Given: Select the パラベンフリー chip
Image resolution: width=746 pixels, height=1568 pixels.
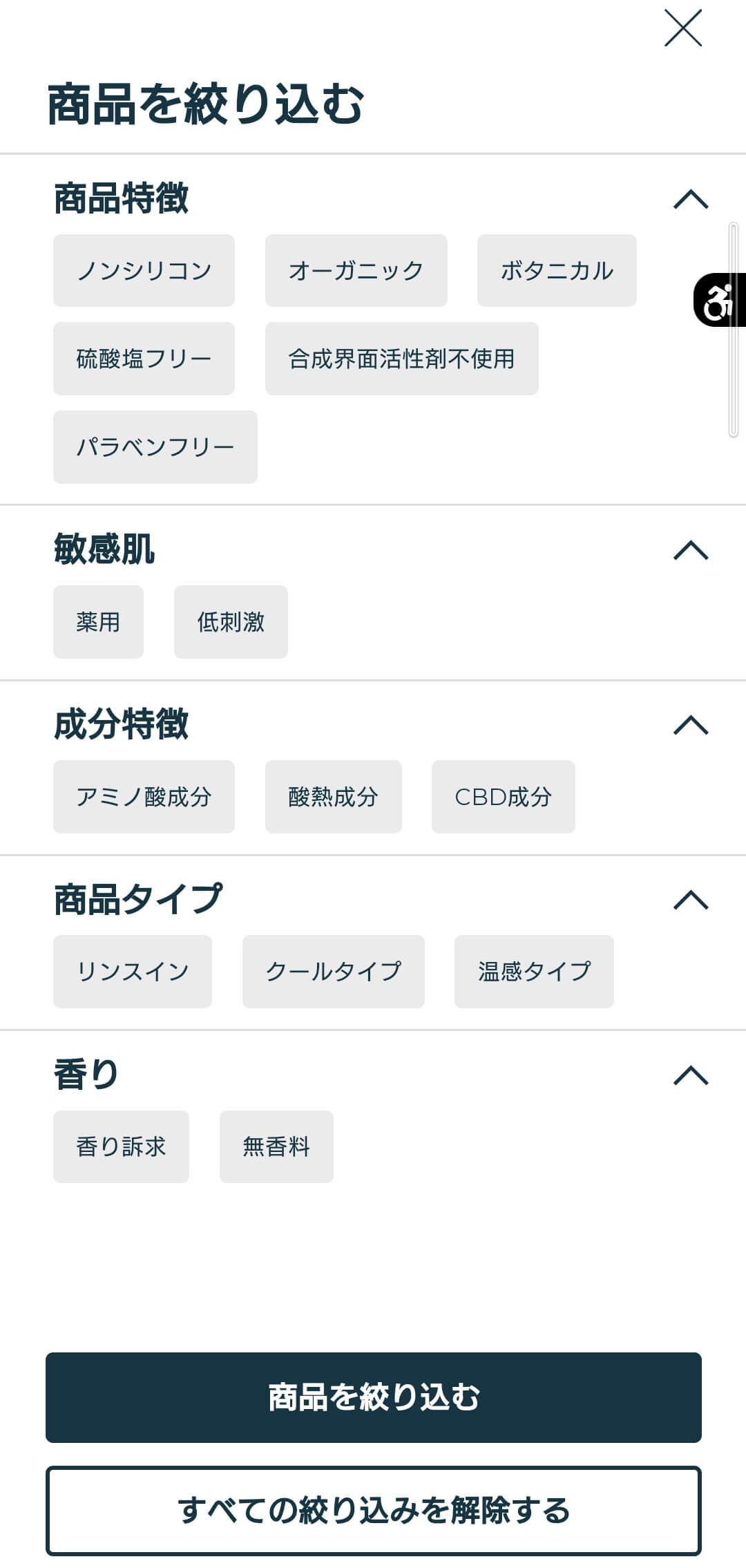Looking at the screenshot, I should pos(155,447).
